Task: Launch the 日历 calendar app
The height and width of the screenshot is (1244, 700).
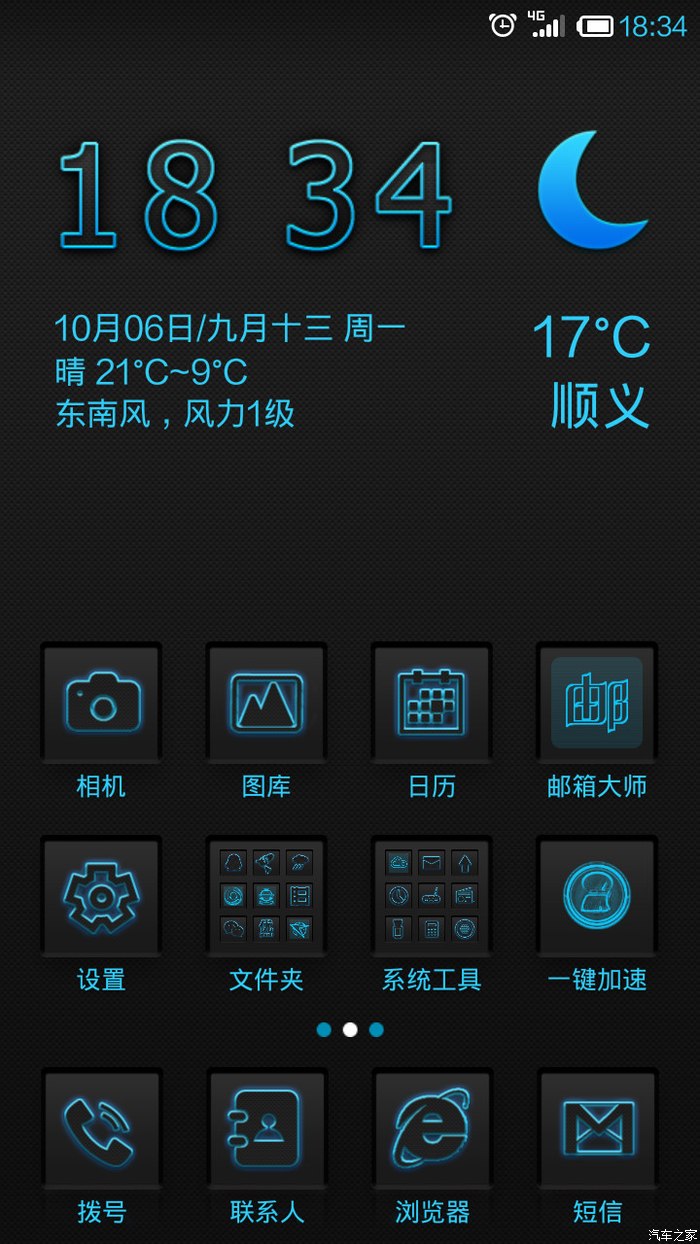Action: tap(432, 703)
